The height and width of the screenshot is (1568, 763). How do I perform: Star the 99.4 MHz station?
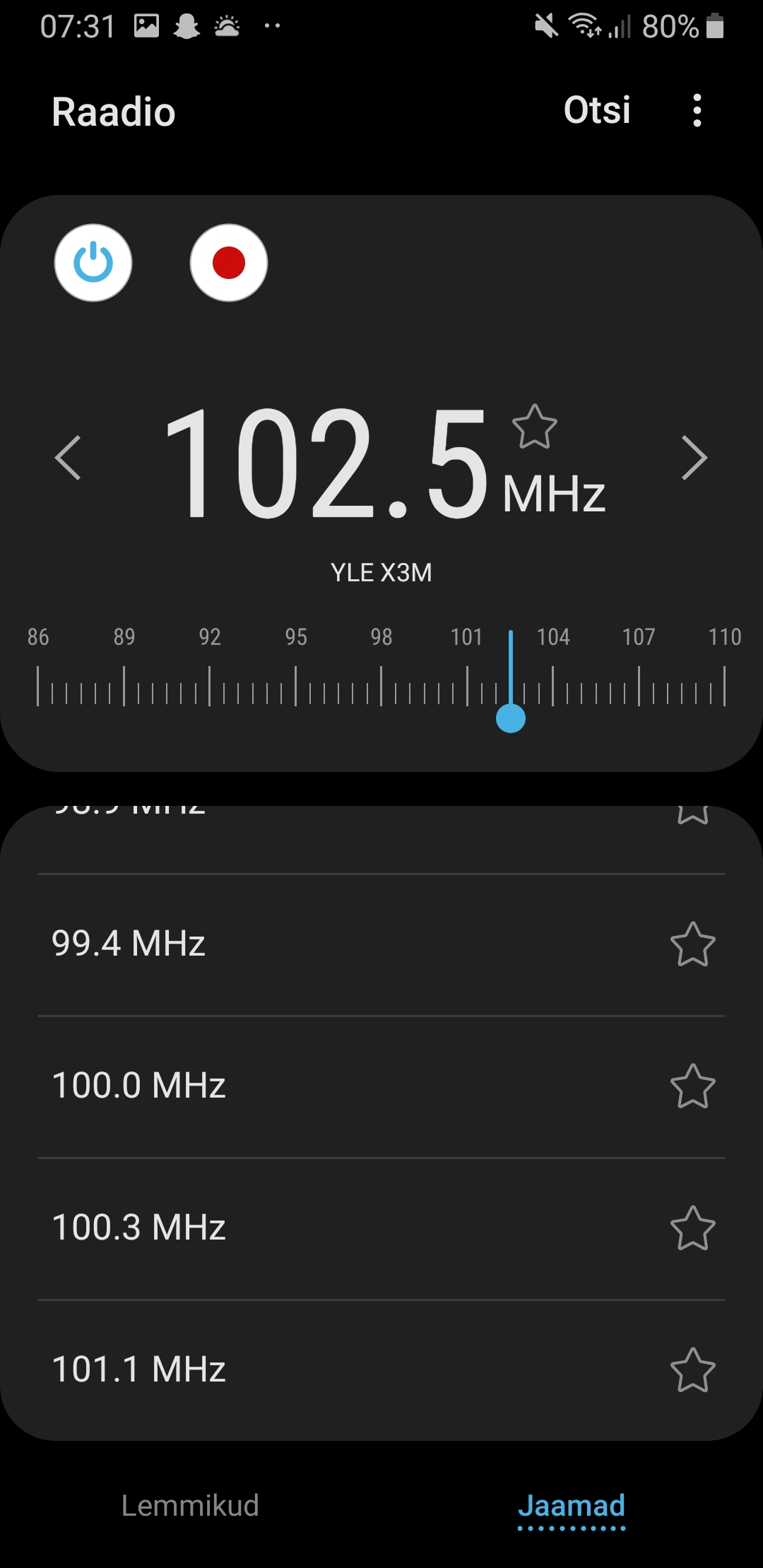692,944
